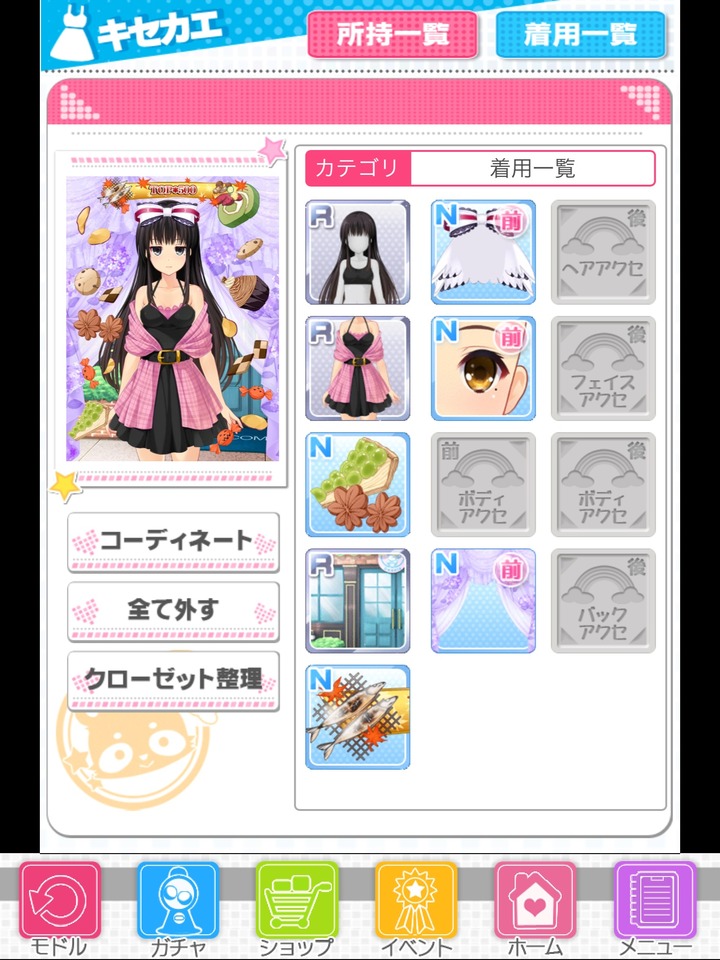Select the purple curtain background item
Screen dimensions: 720x960
[483, 600]
